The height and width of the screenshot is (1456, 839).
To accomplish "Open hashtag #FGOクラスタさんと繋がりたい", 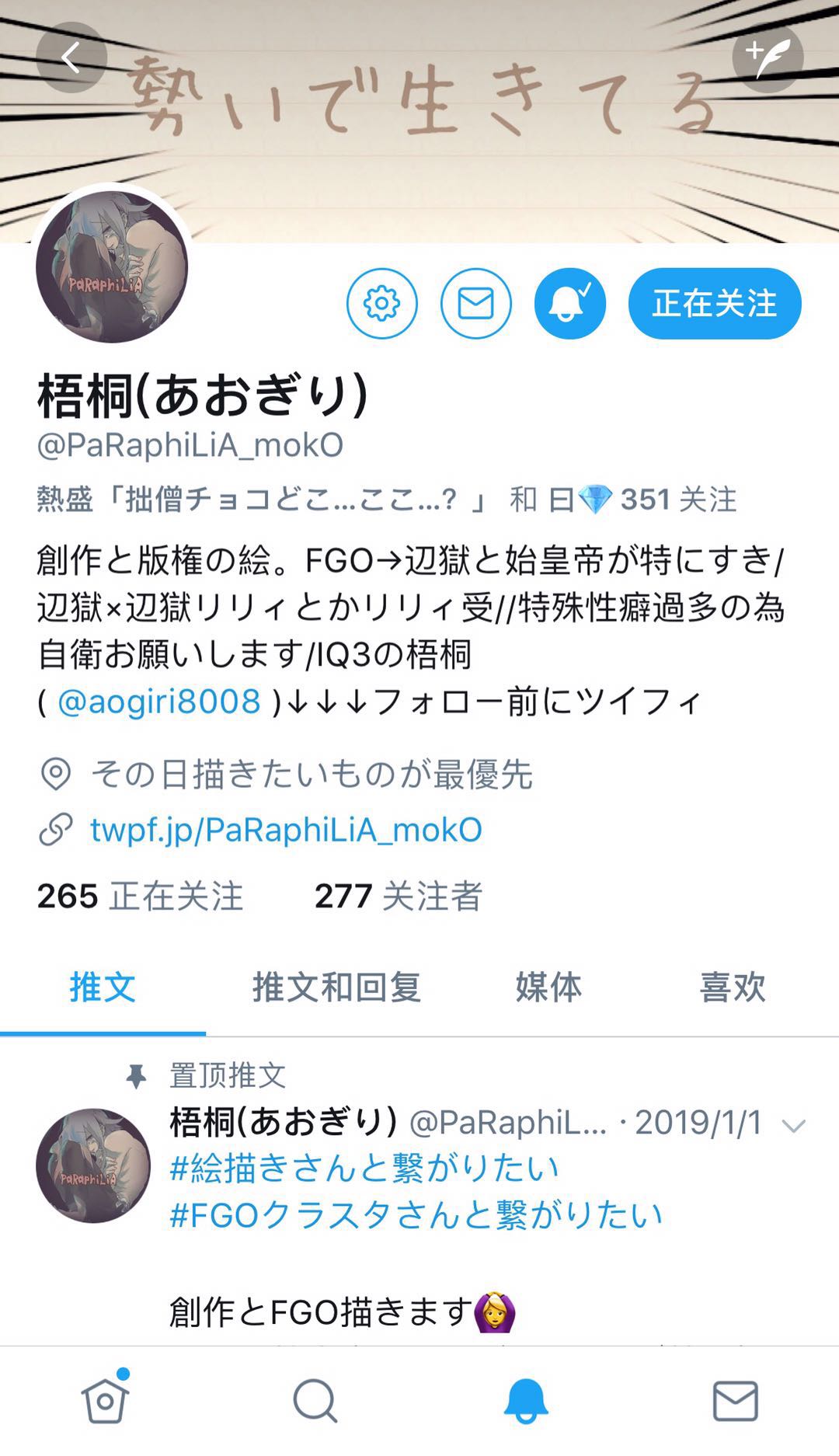I will [x=416, y=1215].
